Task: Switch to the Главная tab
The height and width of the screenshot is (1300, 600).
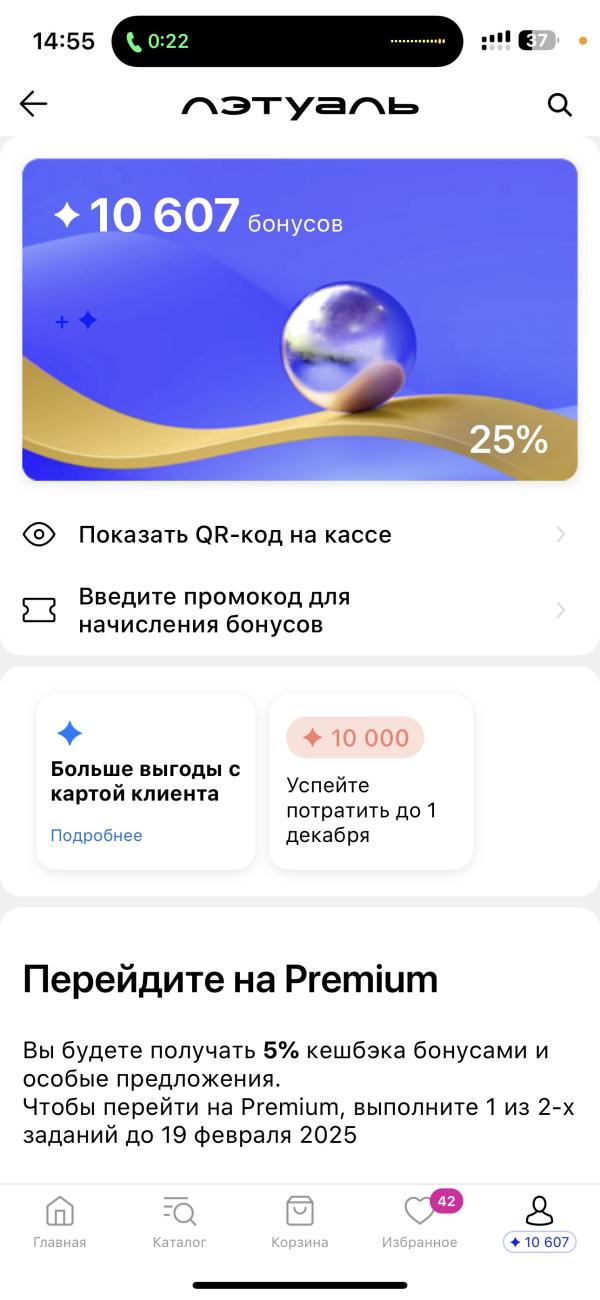Action: click(60, 1222)
